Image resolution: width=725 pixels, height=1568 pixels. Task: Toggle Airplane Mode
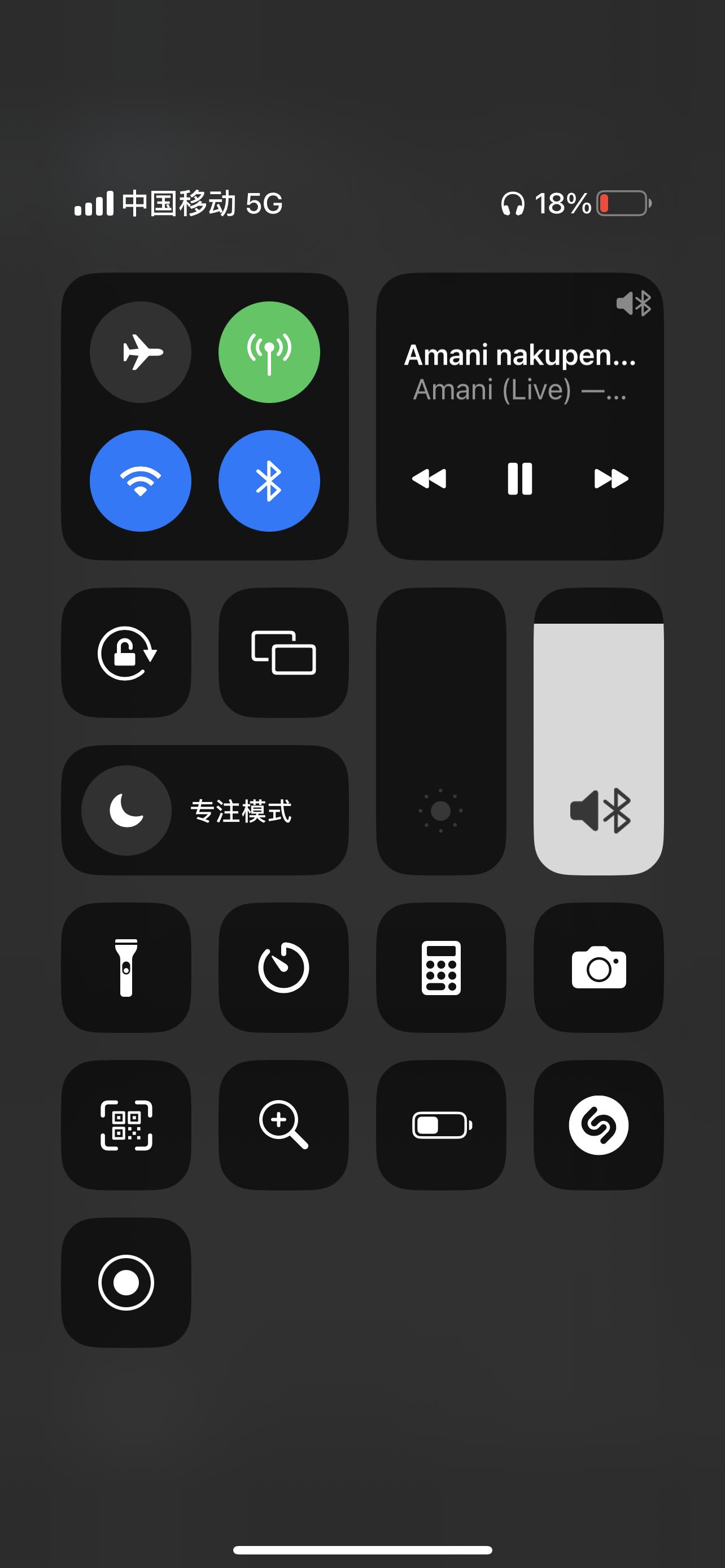click(x=141, y=352)
